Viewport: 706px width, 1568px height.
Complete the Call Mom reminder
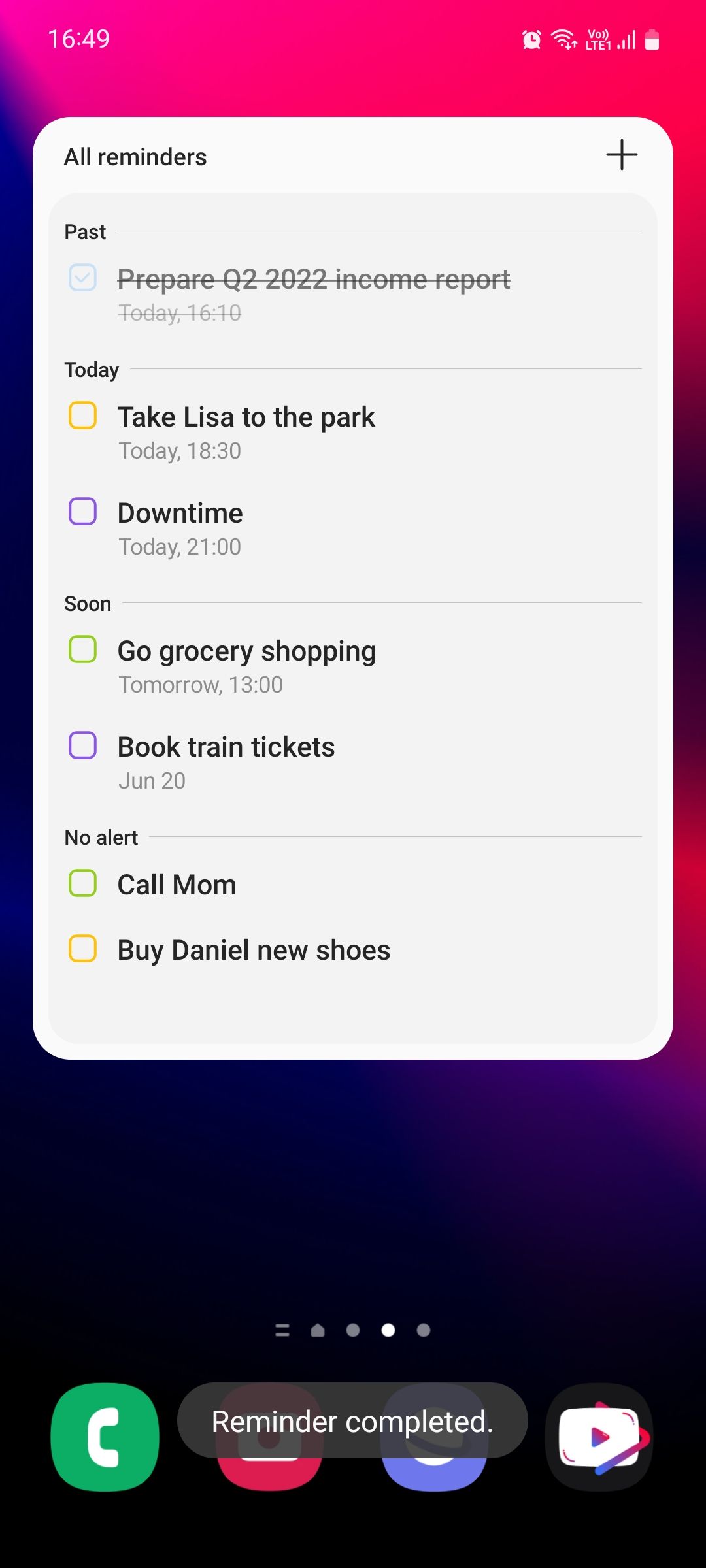(83, 884)
